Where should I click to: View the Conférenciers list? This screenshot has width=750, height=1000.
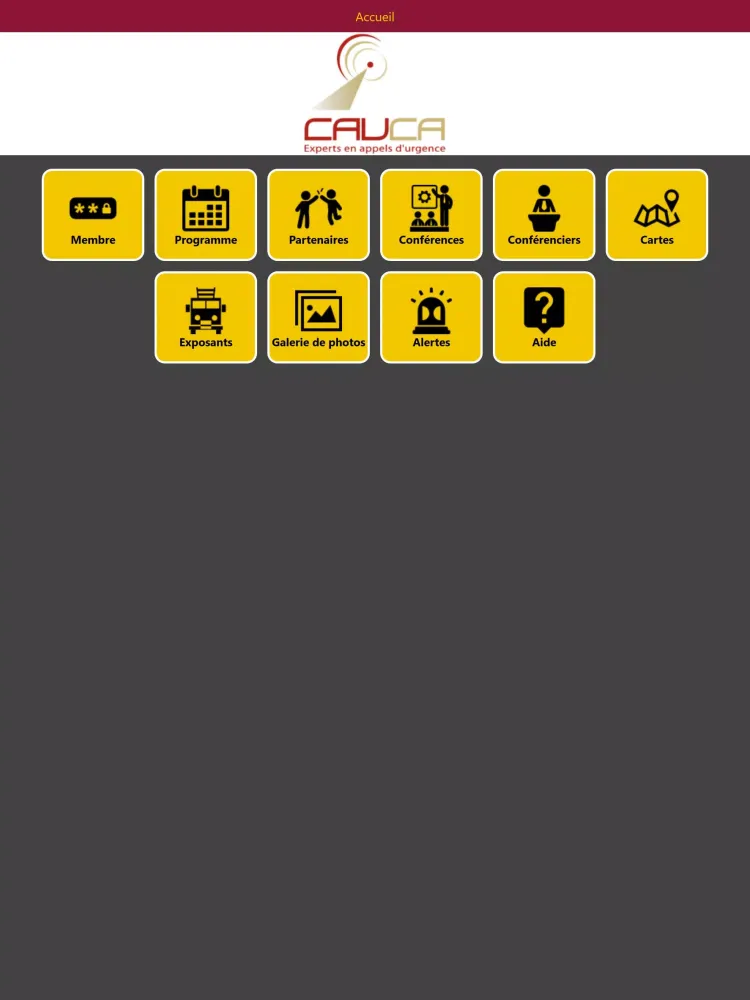point(544,215)
